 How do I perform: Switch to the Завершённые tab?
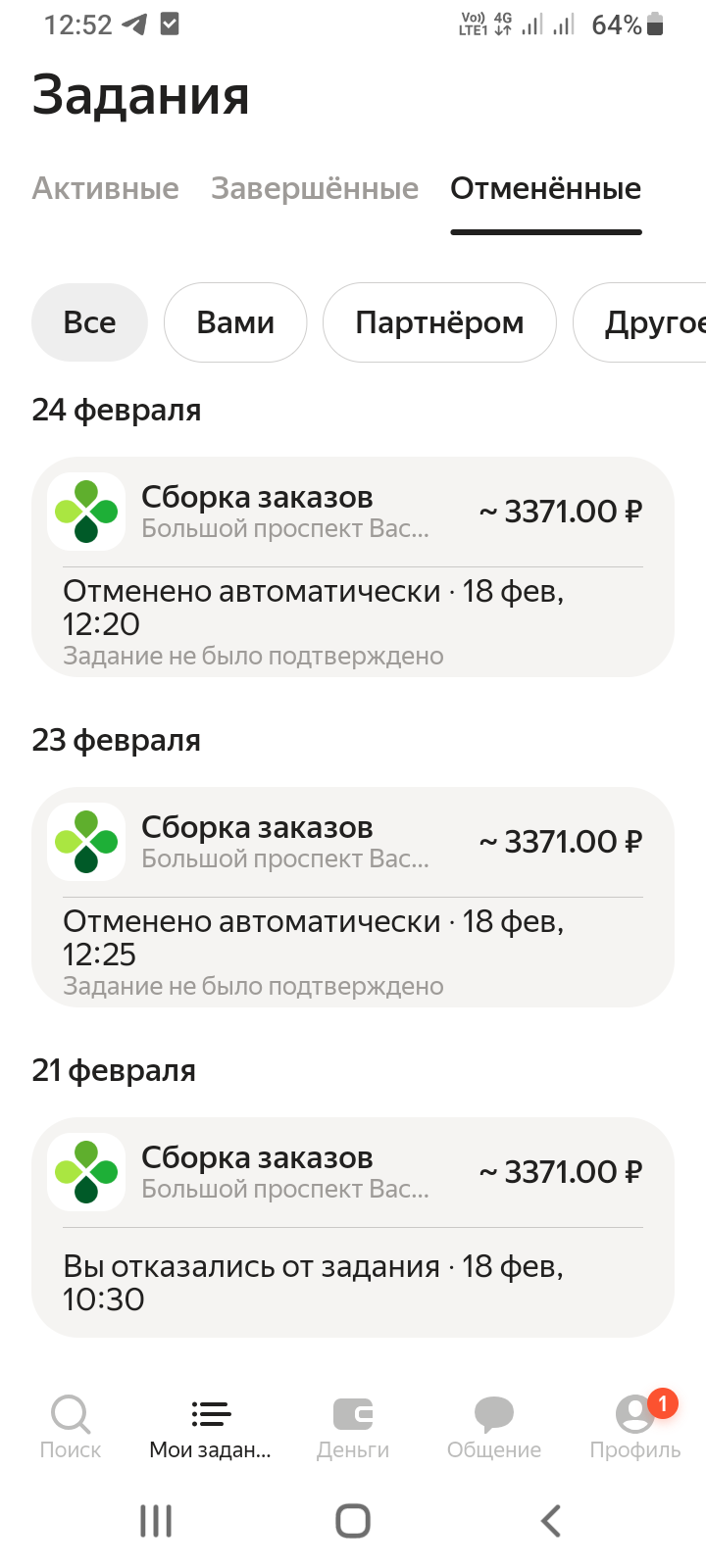click(x=315, y=188)
